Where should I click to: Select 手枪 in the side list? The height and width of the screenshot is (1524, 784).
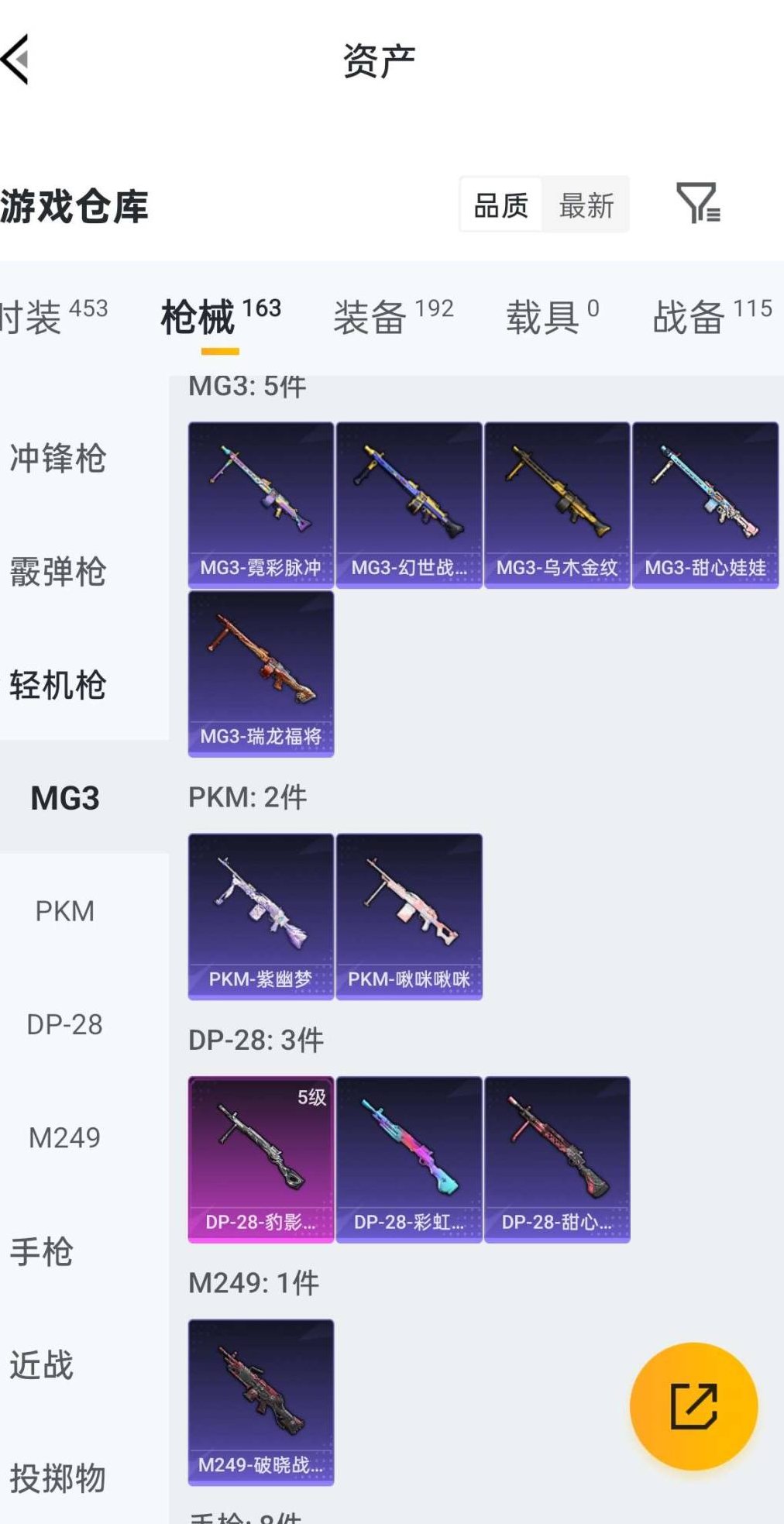pyautogui.click(x=42, y=1251)
